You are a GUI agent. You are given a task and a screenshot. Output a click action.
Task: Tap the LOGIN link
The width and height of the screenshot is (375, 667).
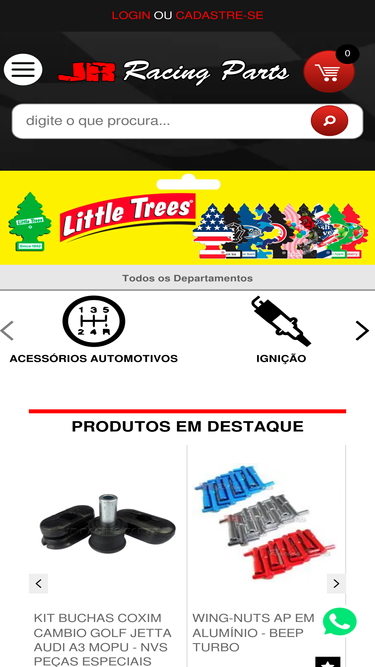point(131,16)
